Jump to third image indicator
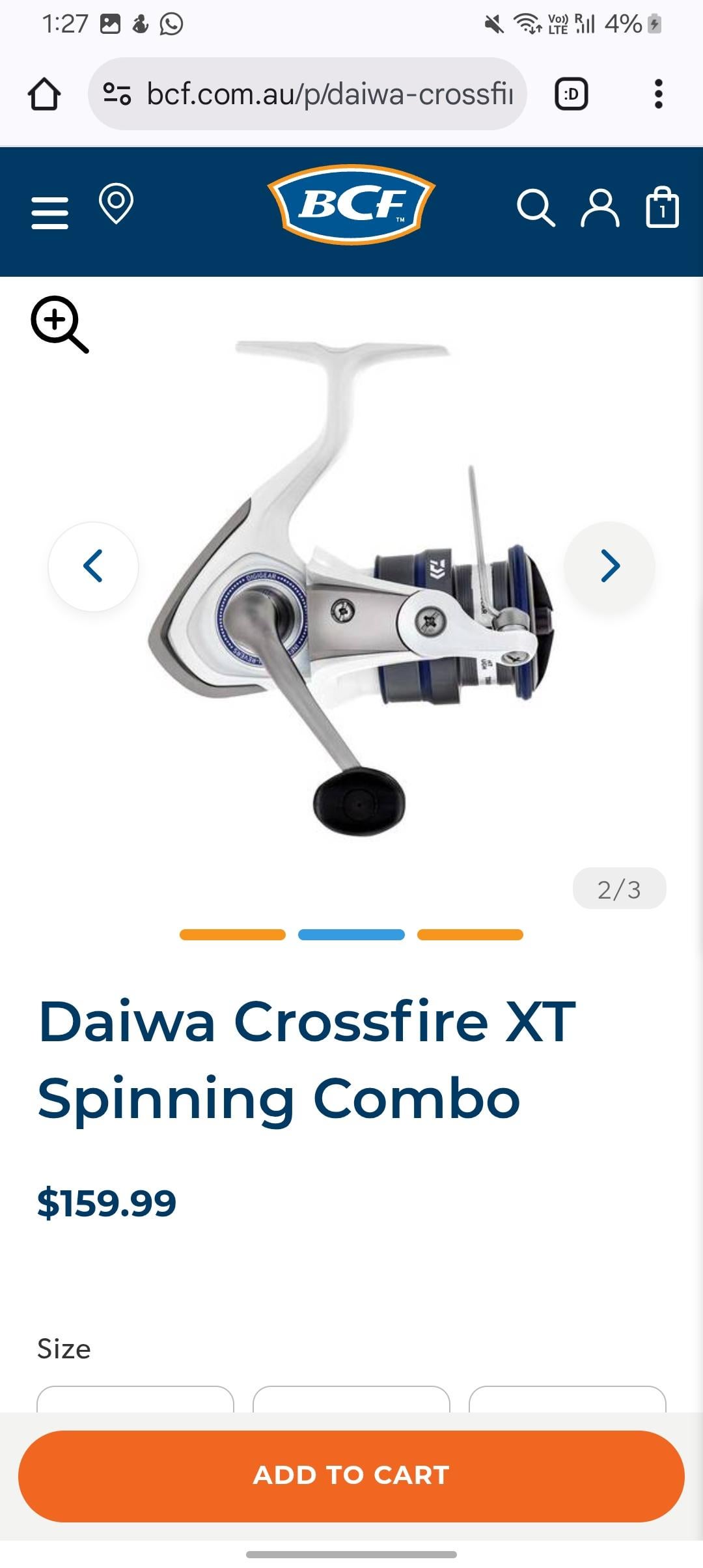This screenshot has width=703, height=1568. 470,934
